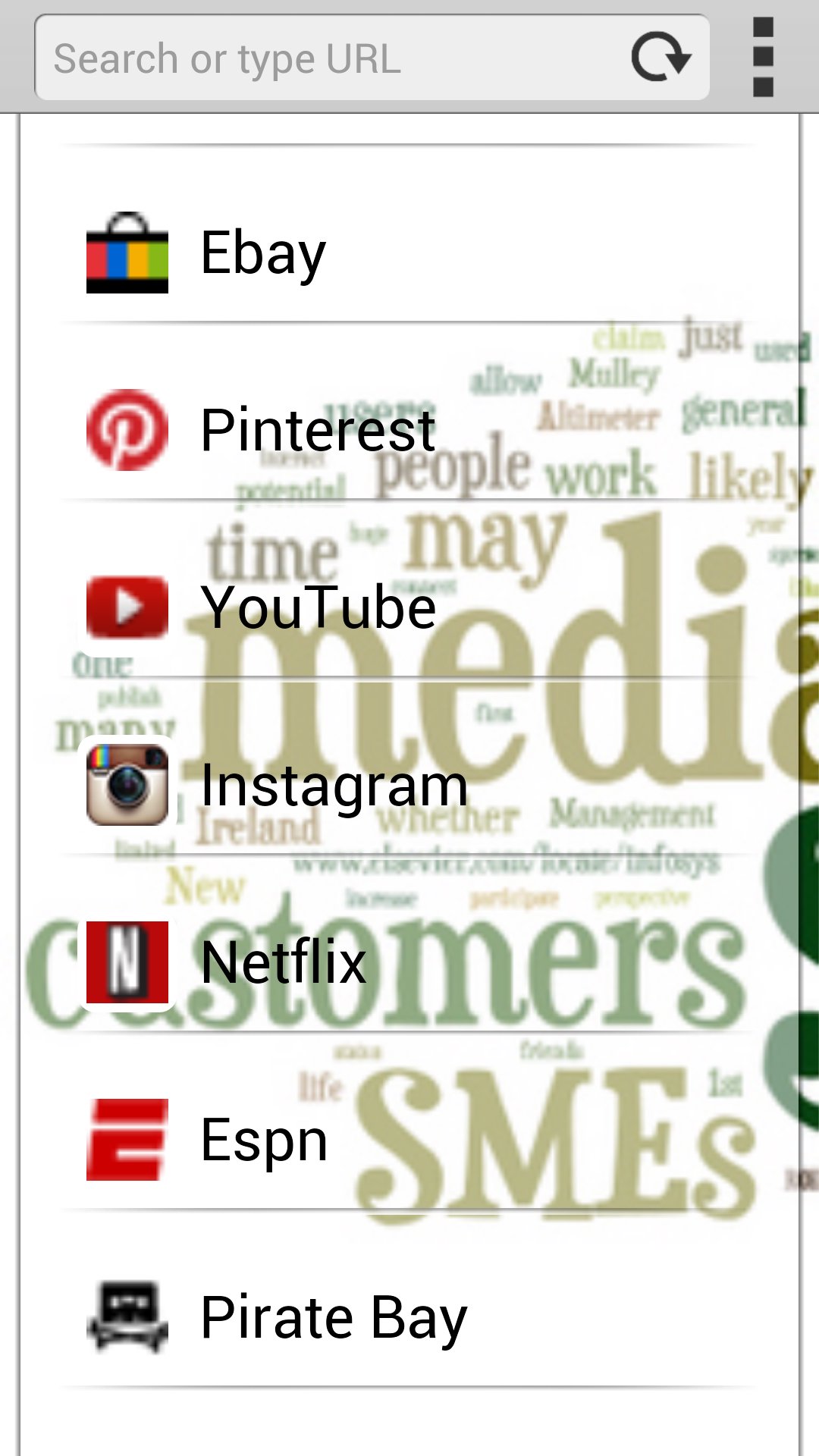Select the ESPN logo icon

(127, 1139)
